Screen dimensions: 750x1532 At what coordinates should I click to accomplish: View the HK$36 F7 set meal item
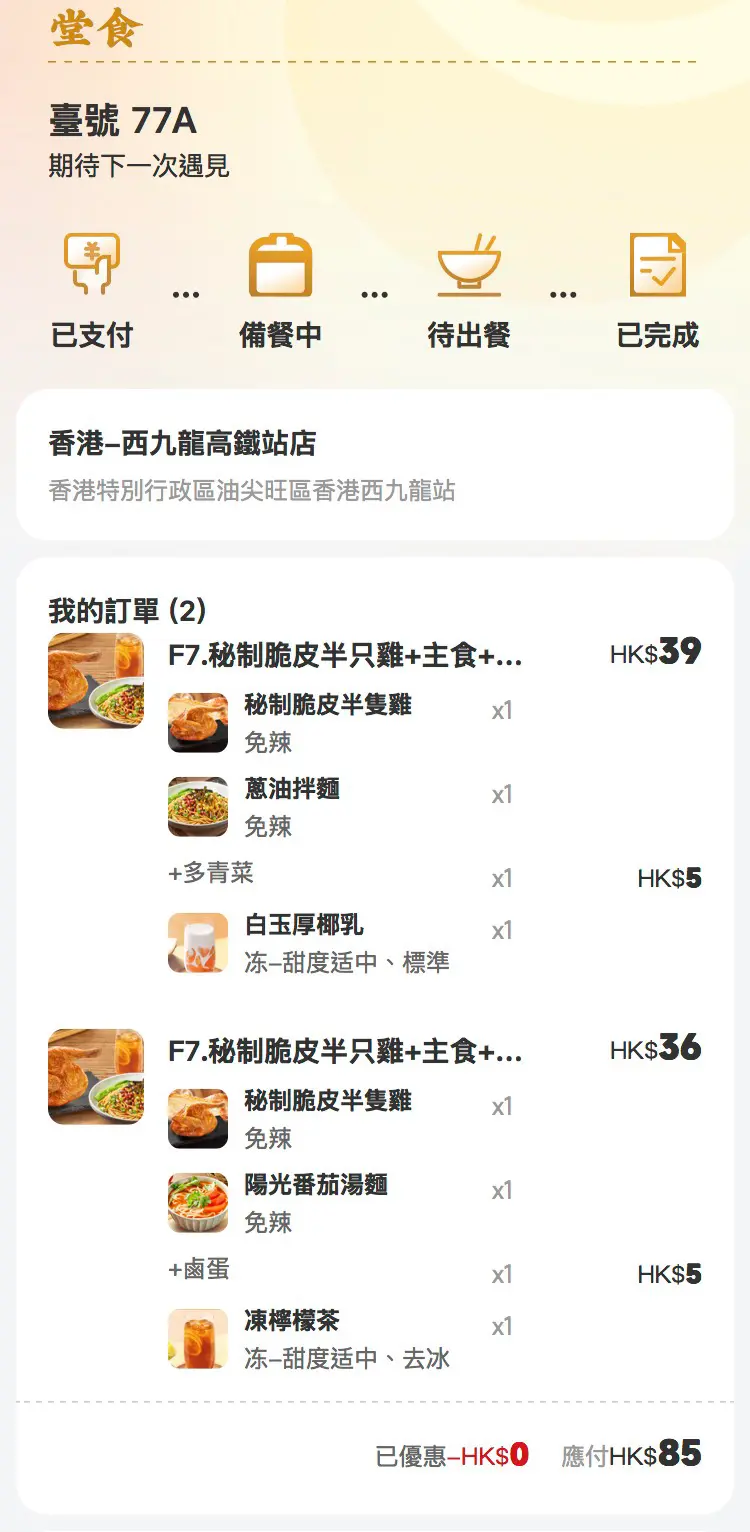345,1052
